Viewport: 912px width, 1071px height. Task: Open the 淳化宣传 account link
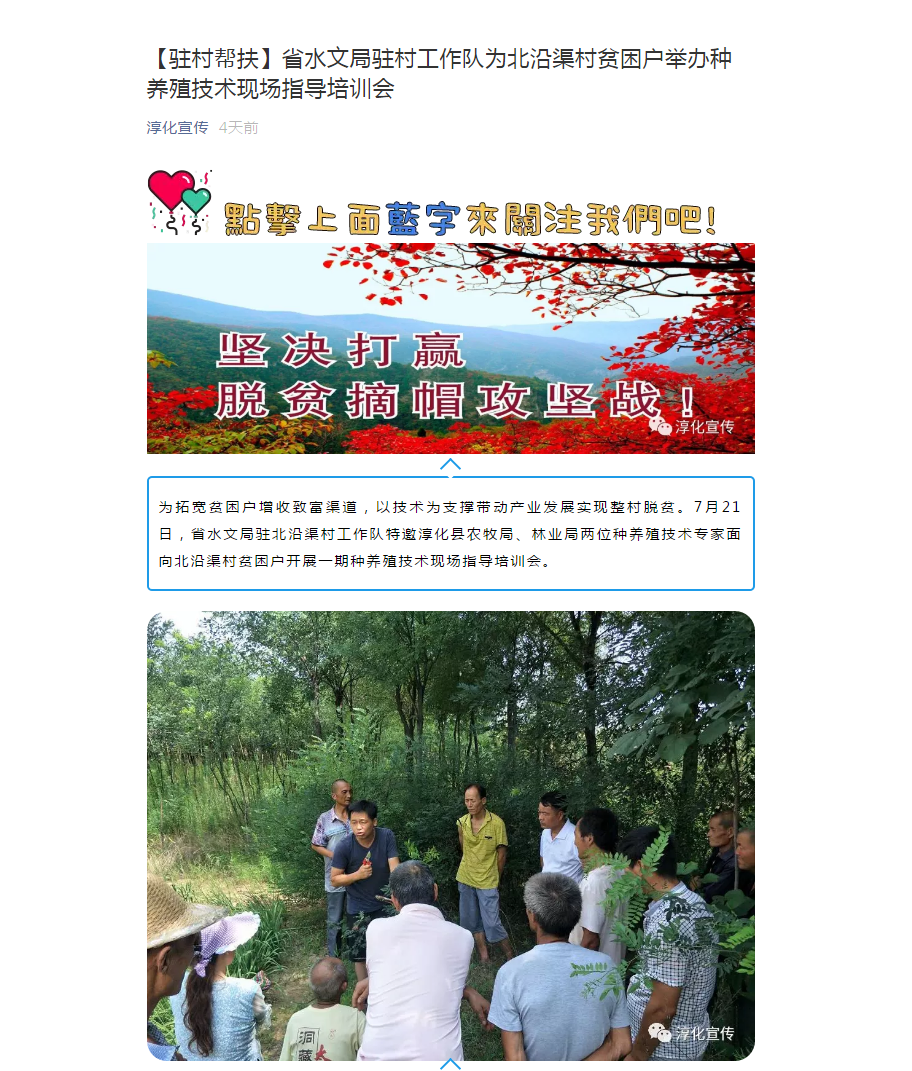coord(177,128)
